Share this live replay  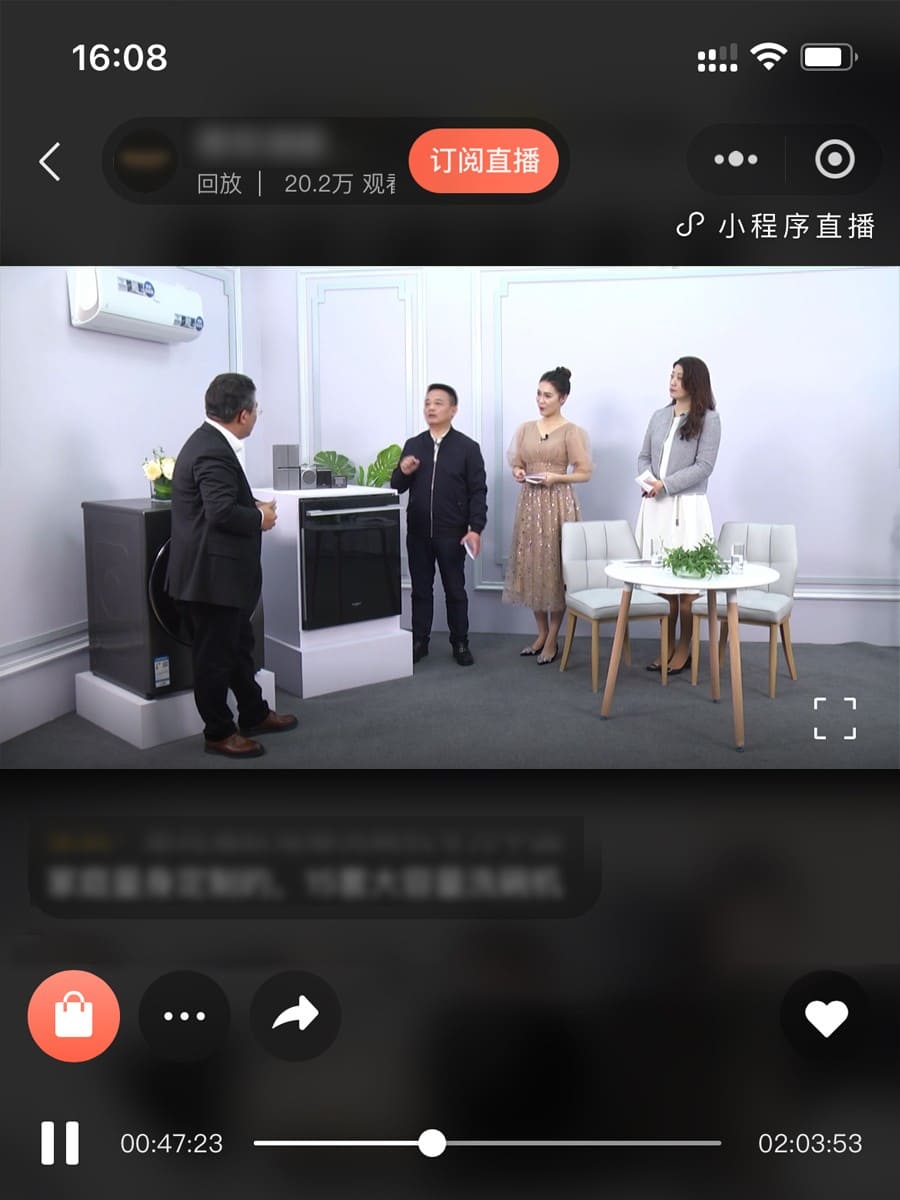point(295,1016)
